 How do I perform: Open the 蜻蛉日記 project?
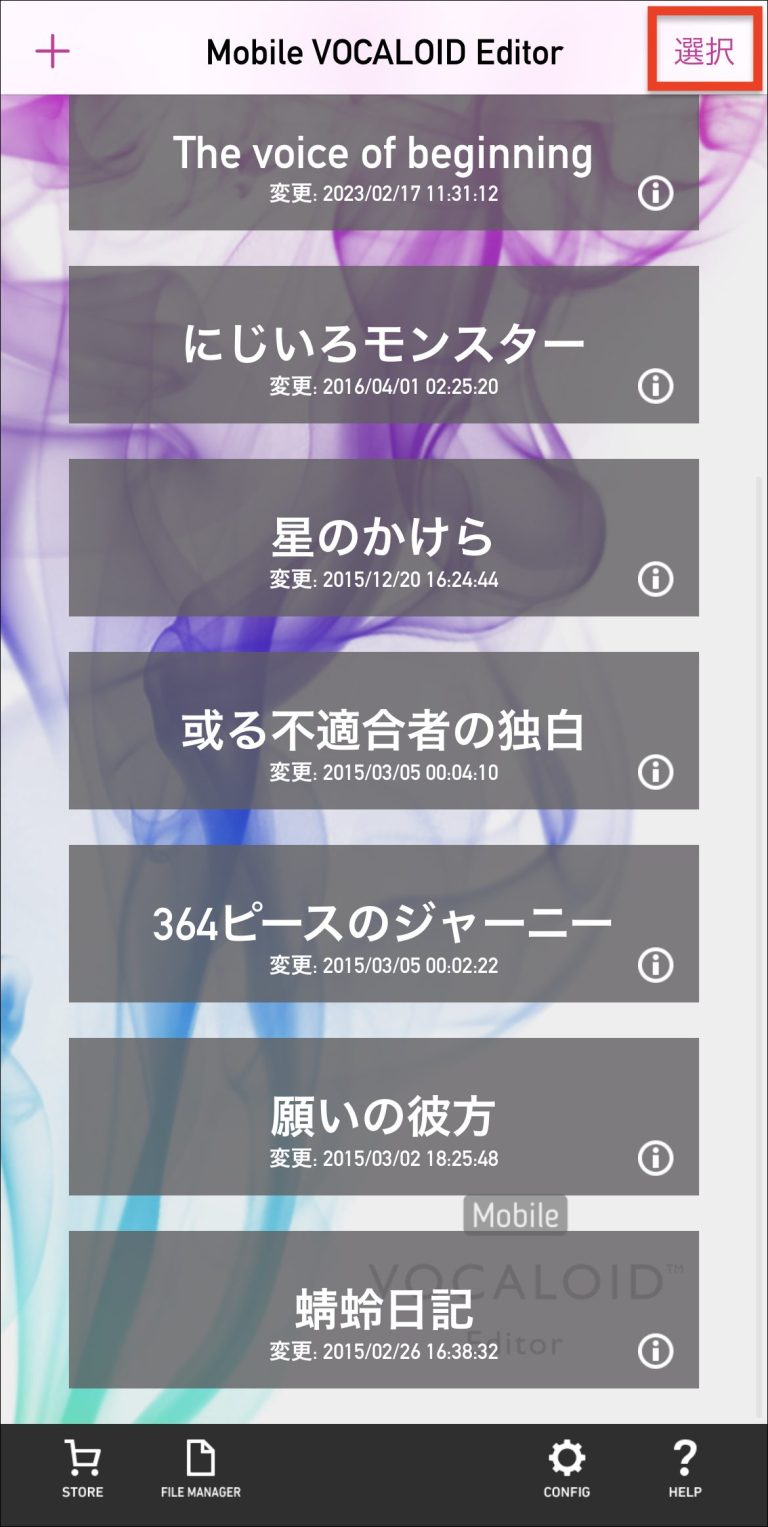click(x=383, y=1308)
